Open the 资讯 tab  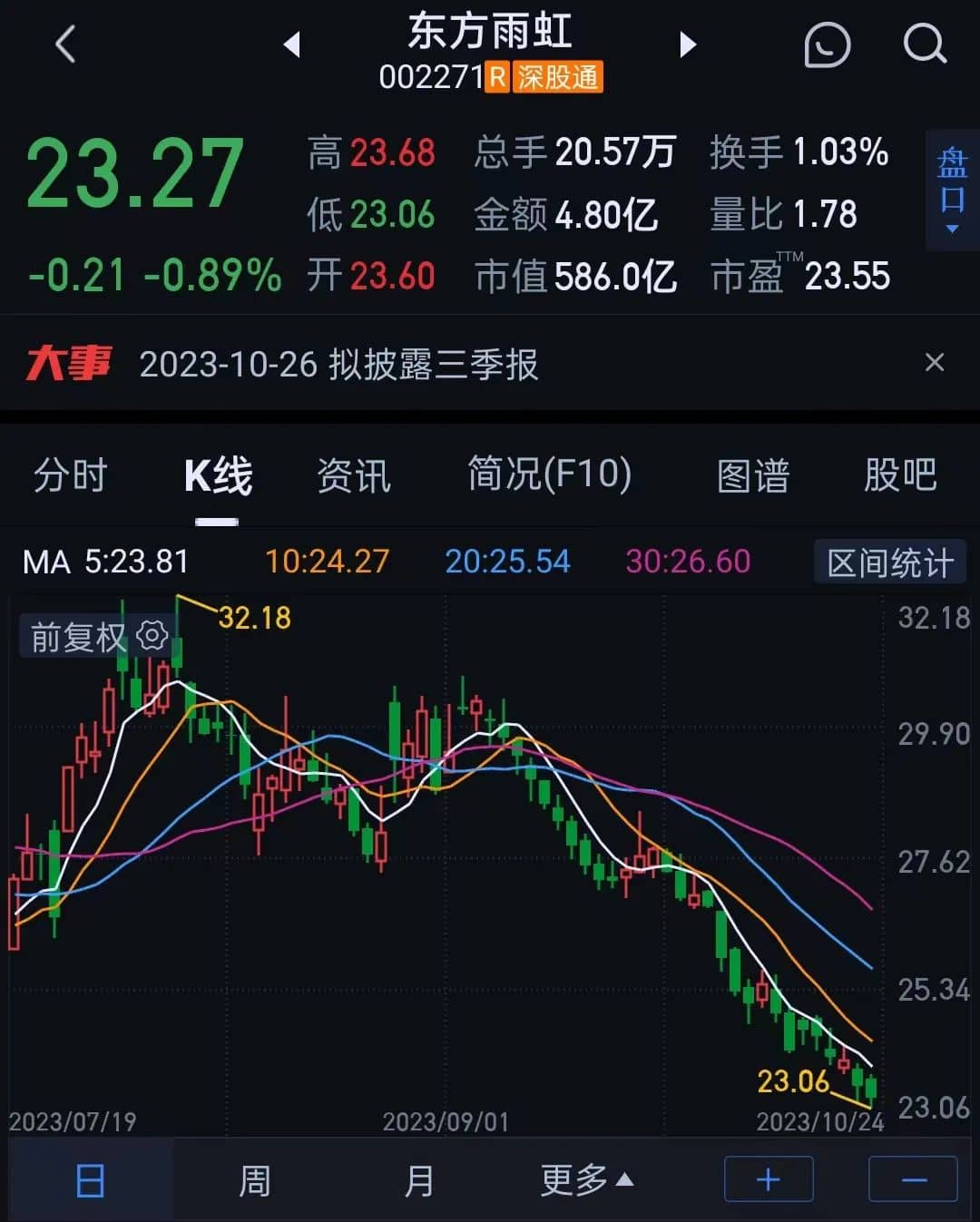354,475
